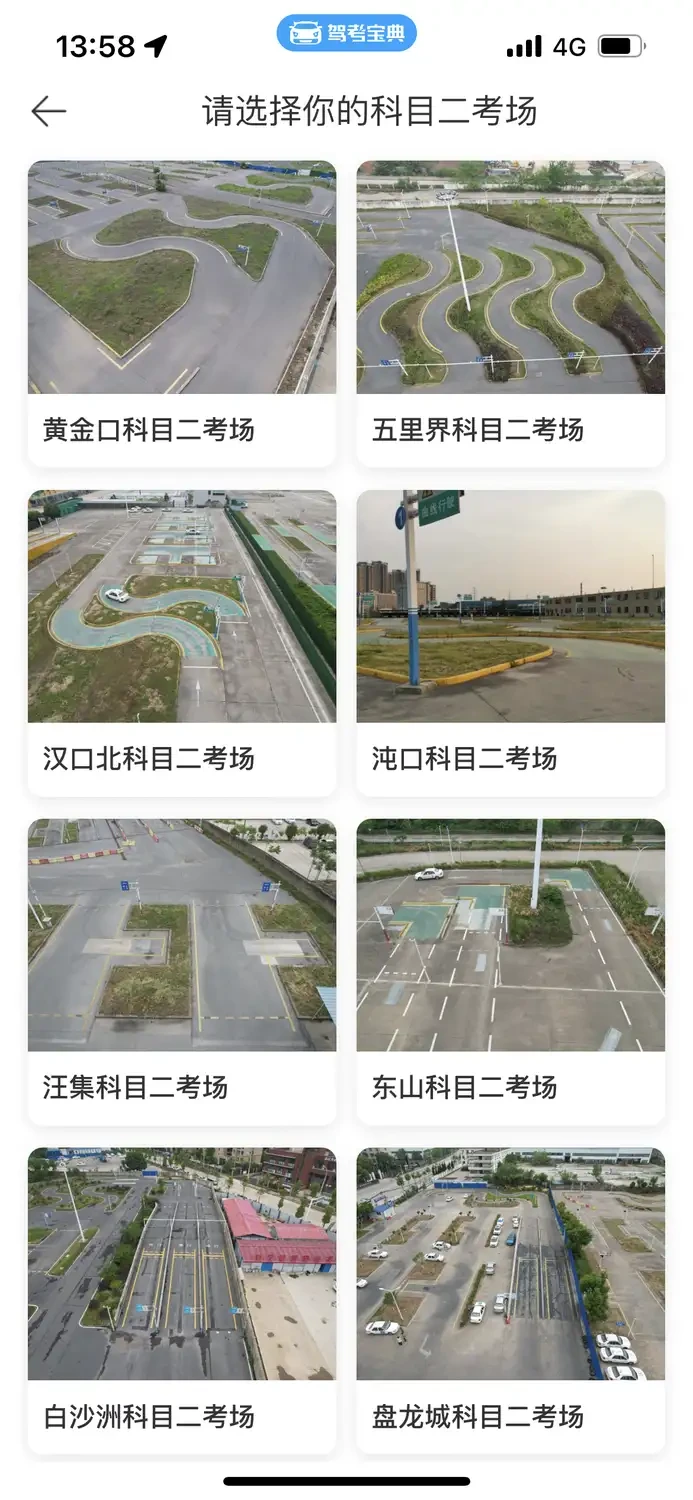Open the 东山科目二考场 card
This screenshot has height=1500, width=693.
pos(511,972)
